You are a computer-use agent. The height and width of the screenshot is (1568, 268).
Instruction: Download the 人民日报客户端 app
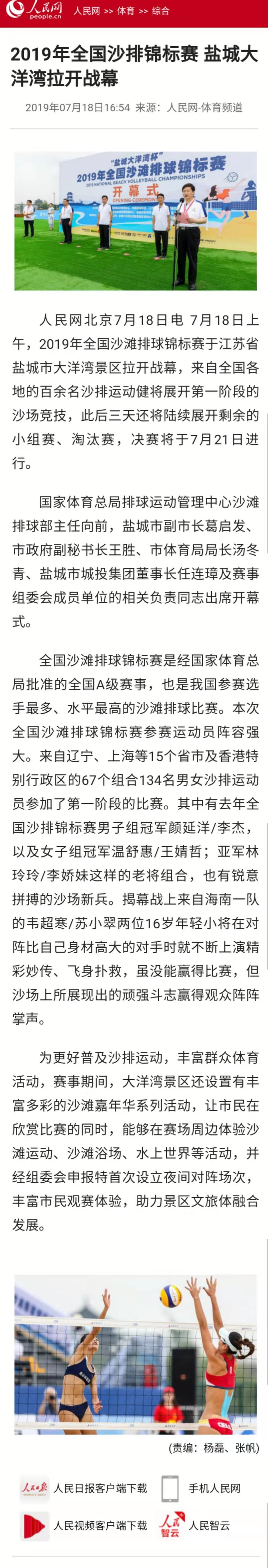point(100,1488)
